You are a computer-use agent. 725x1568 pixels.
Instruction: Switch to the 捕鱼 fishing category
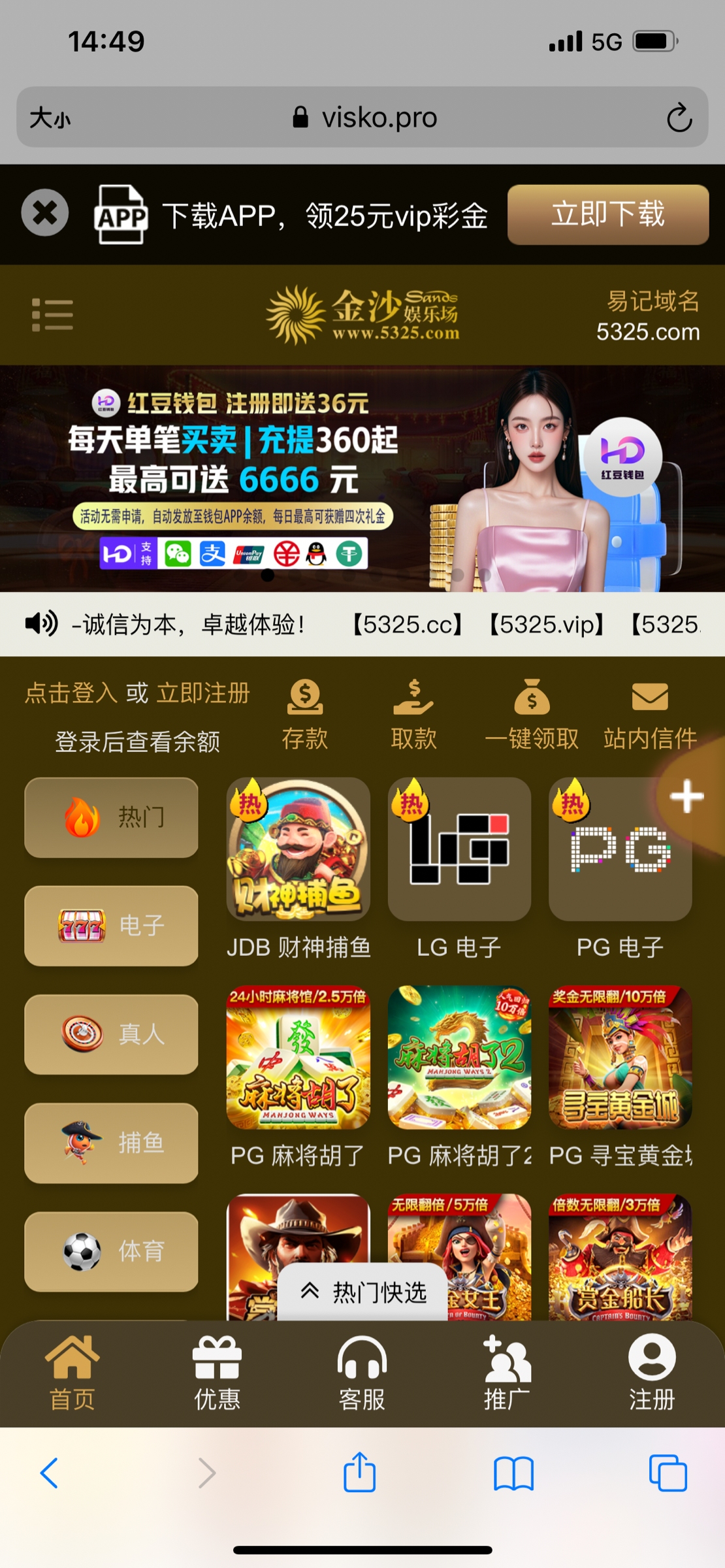[x=111, y=1143]
